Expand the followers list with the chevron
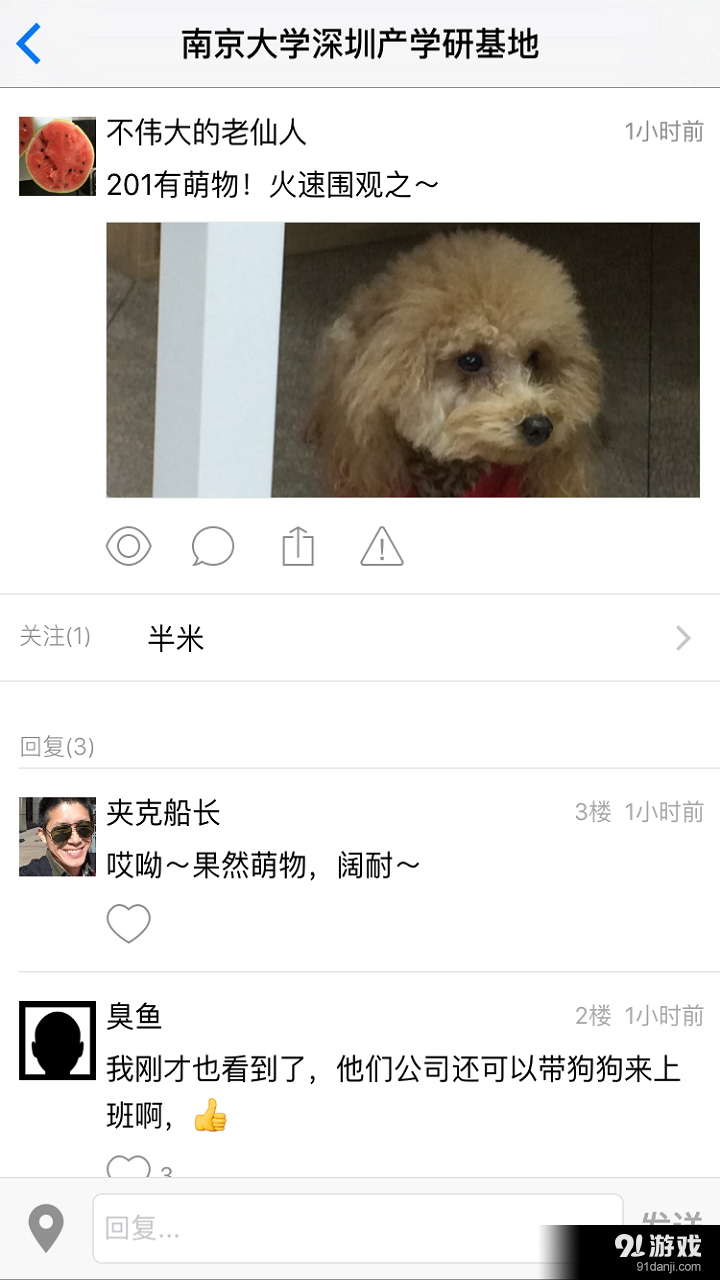The height and width of the screenshot is (1280, 720). [x=683, y=638]
